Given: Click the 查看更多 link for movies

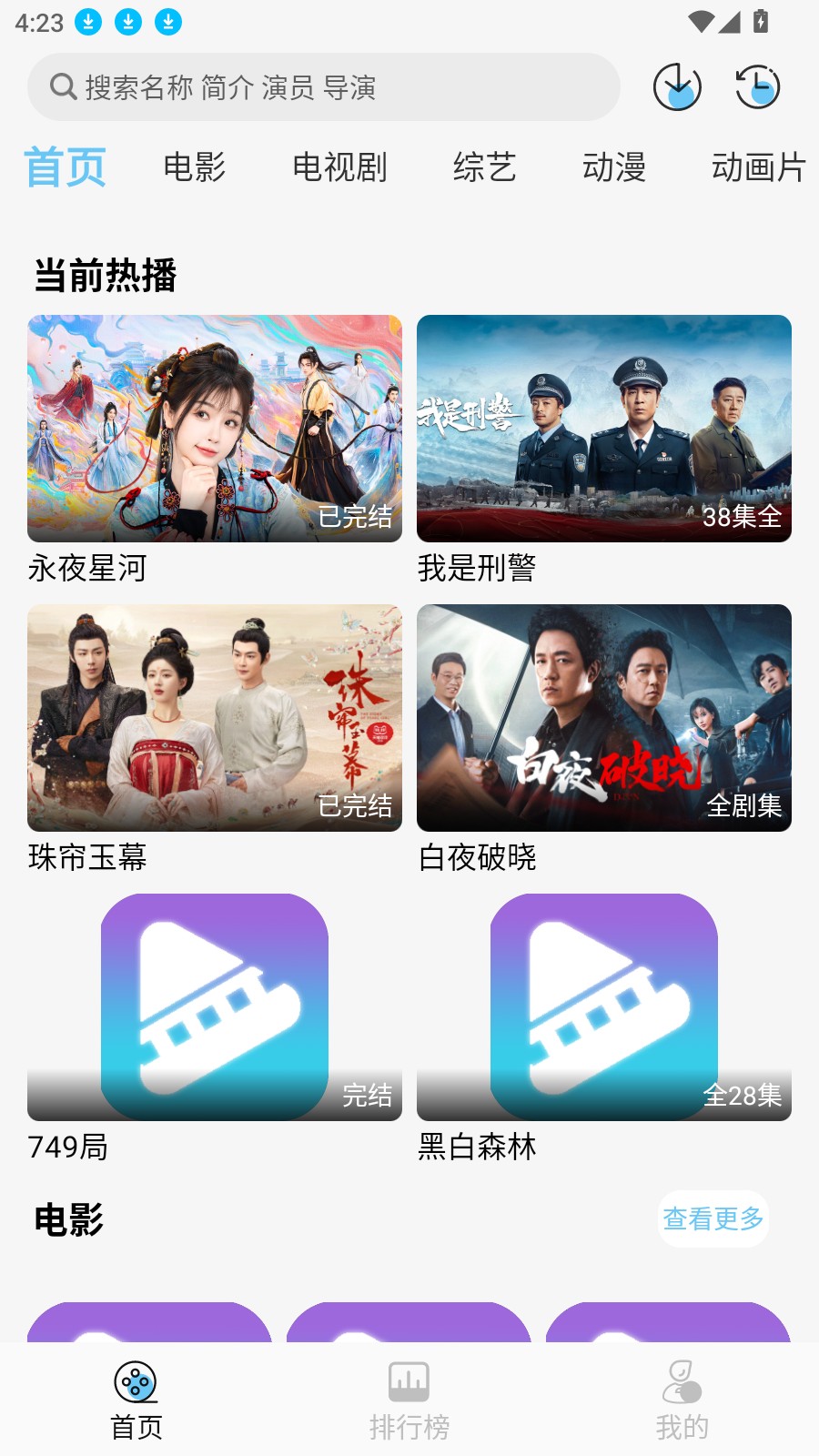Looking at the screenshot, I should 713,1219.
